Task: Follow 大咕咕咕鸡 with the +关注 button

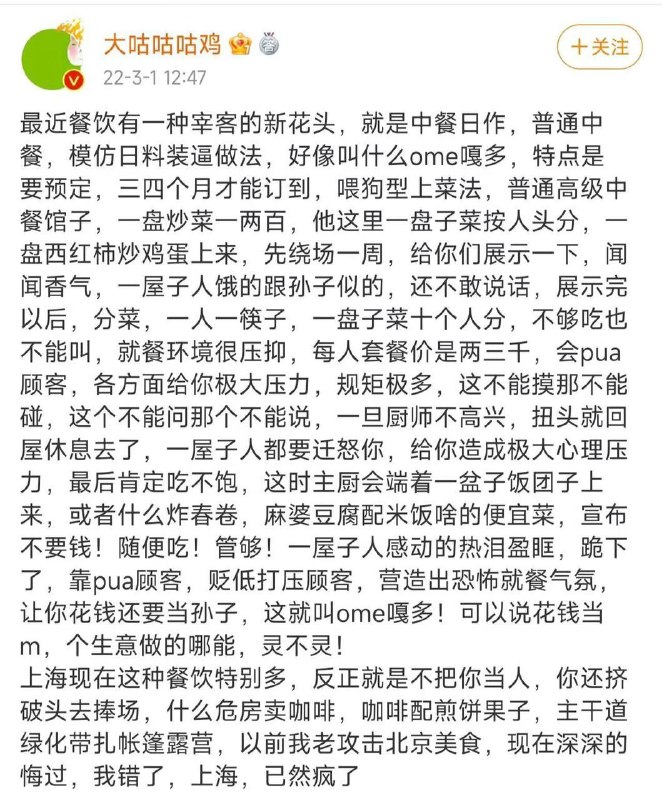Action: pos(600,47)
